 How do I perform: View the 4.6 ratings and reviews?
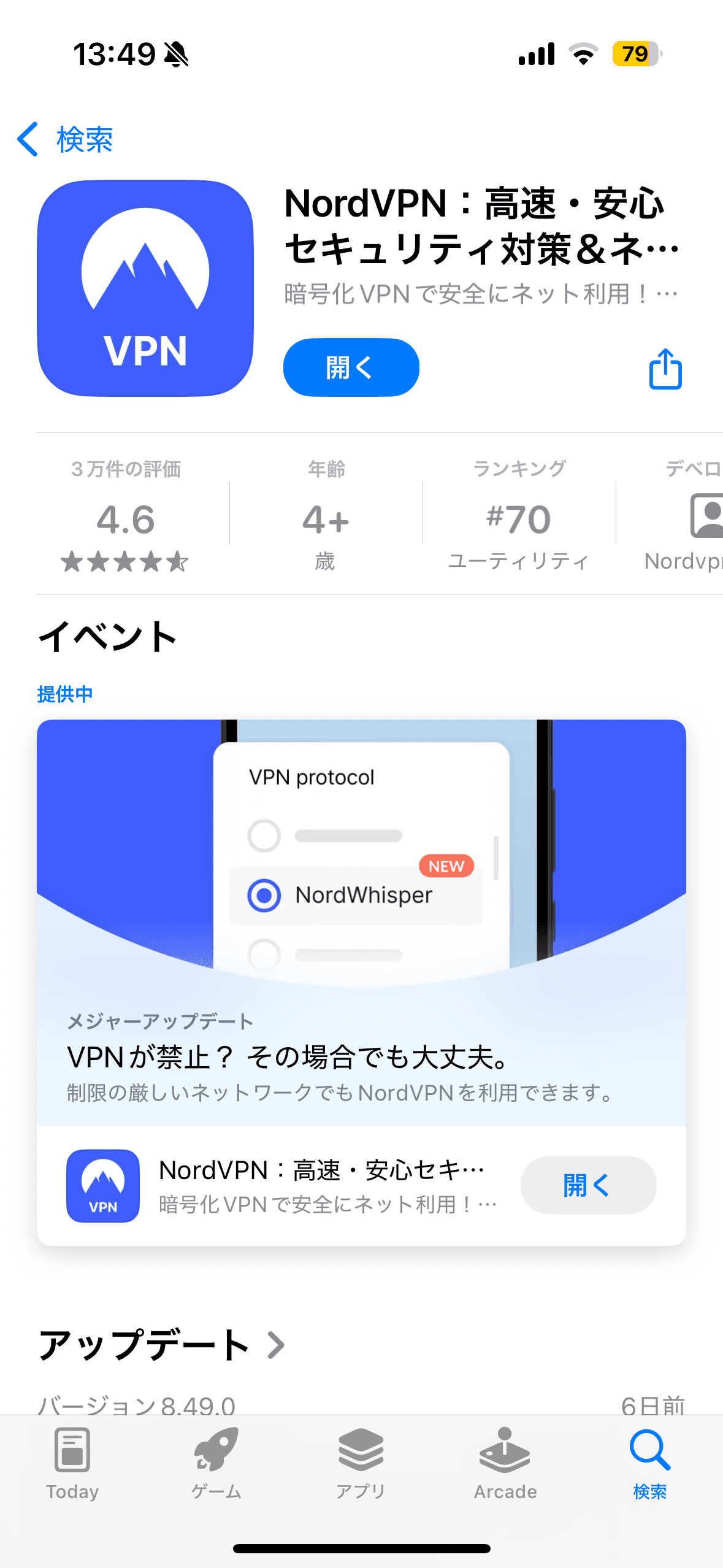pos(126,519)
